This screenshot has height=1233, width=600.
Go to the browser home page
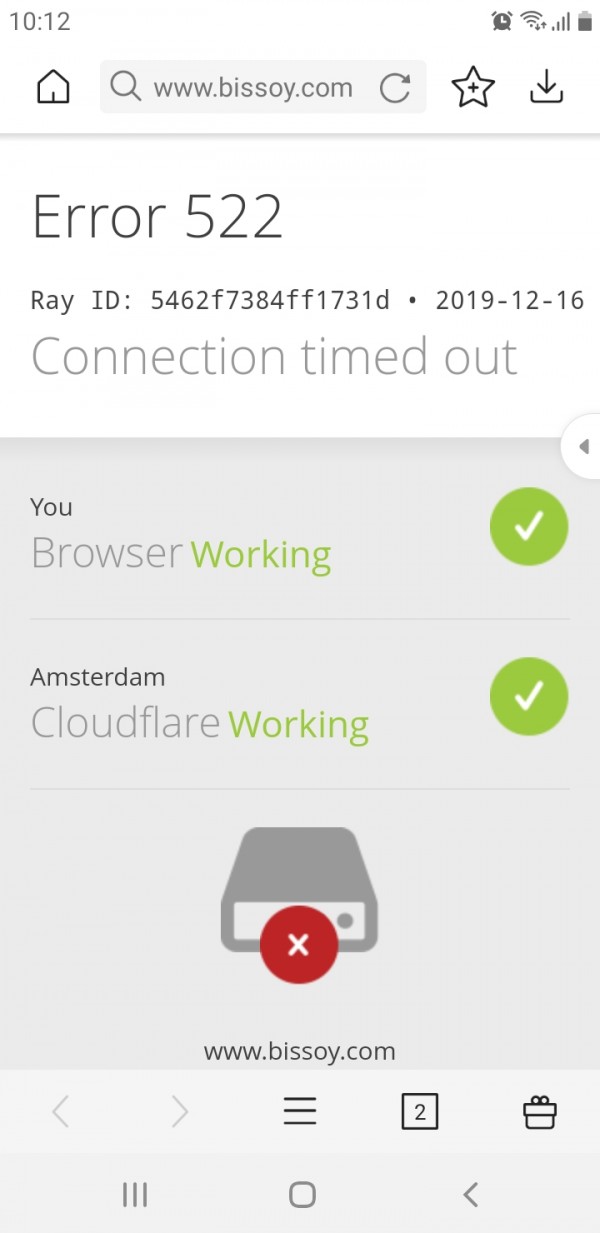[53, 88]
